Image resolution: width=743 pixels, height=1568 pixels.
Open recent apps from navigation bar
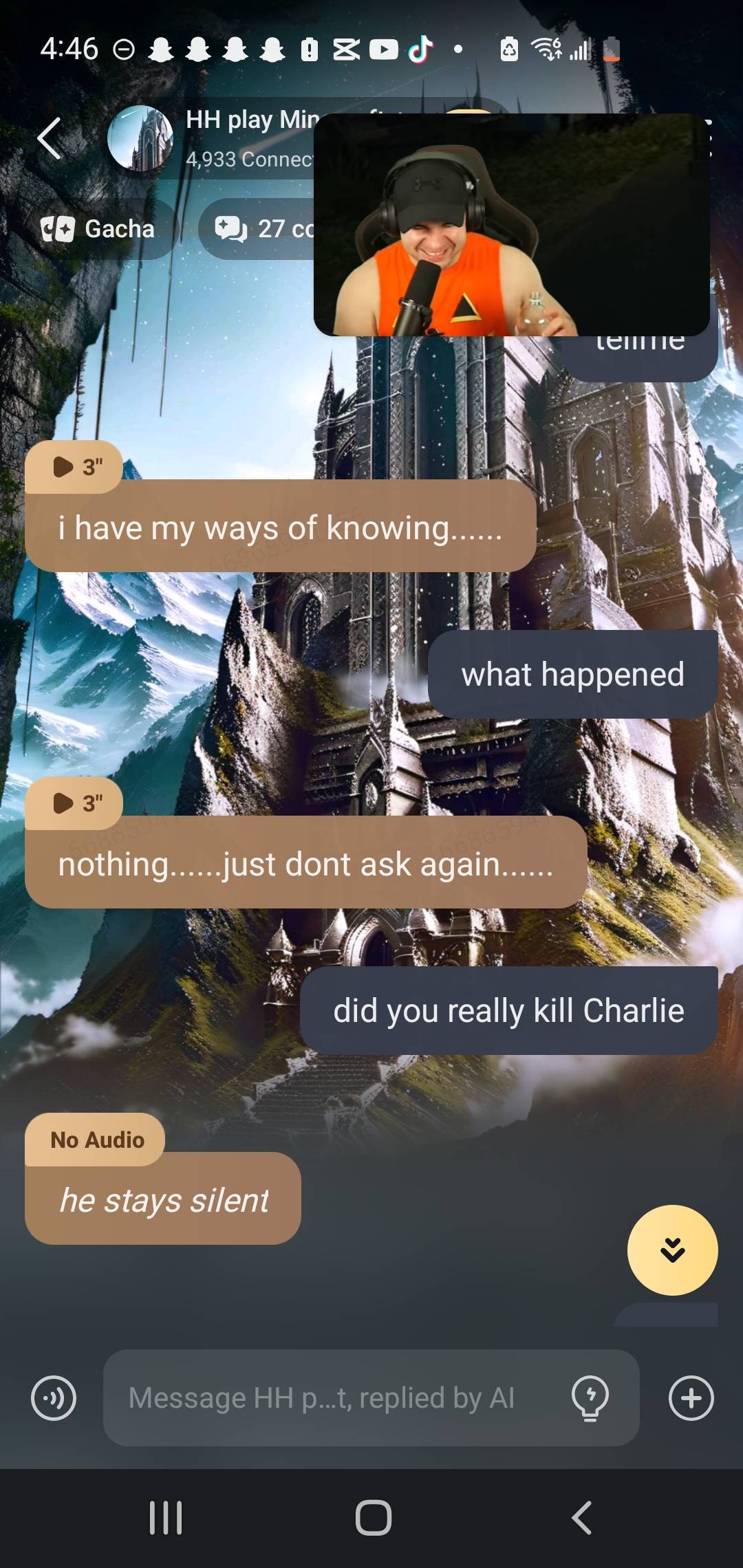(166, 1518)
